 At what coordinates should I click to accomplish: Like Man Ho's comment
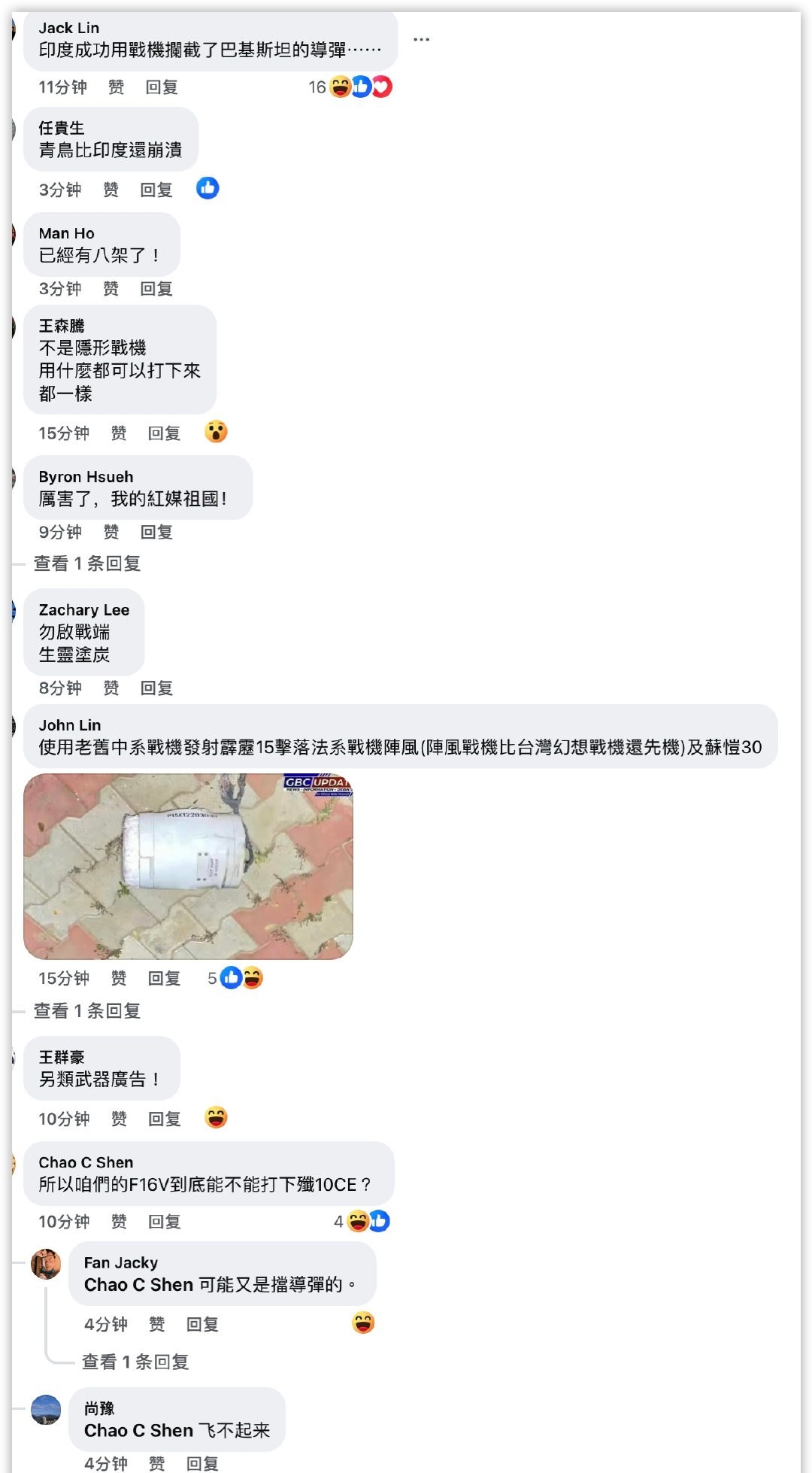(111, 289)
